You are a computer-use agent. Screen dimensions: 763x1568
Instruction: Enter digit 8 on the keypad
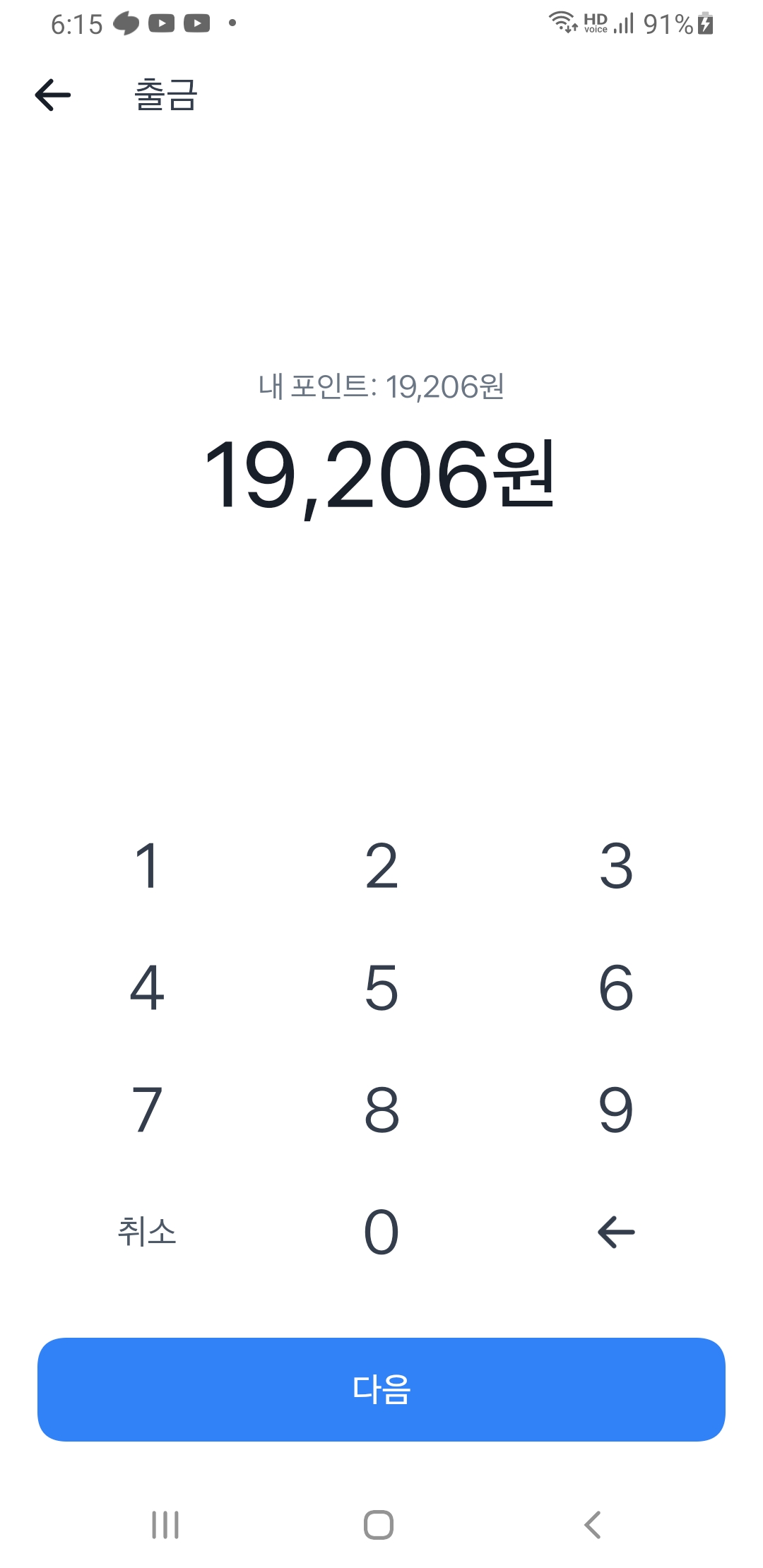click(x=381, y=1110)
